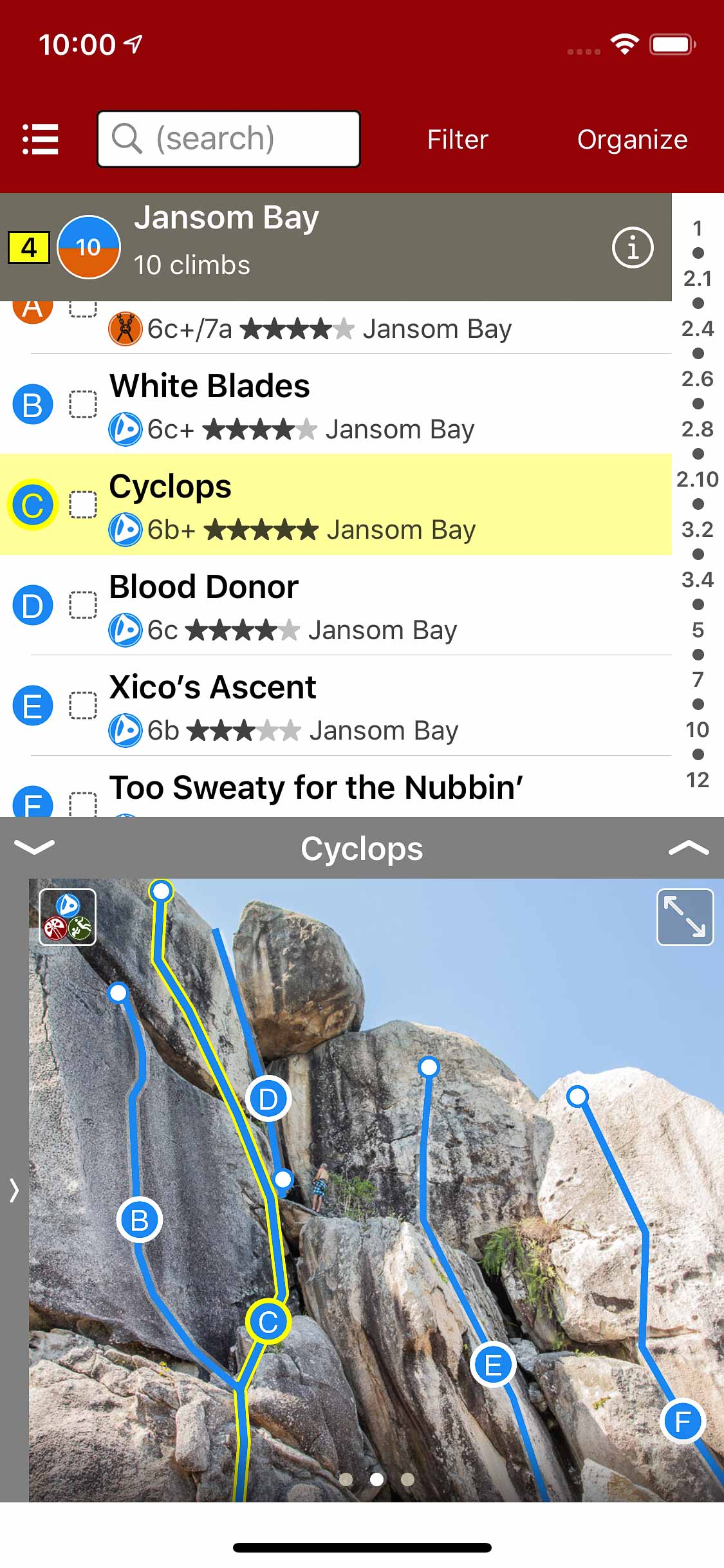Open the list menu icon
The width and height of the screenshot is (724, 1568).
tap(41, 139)
